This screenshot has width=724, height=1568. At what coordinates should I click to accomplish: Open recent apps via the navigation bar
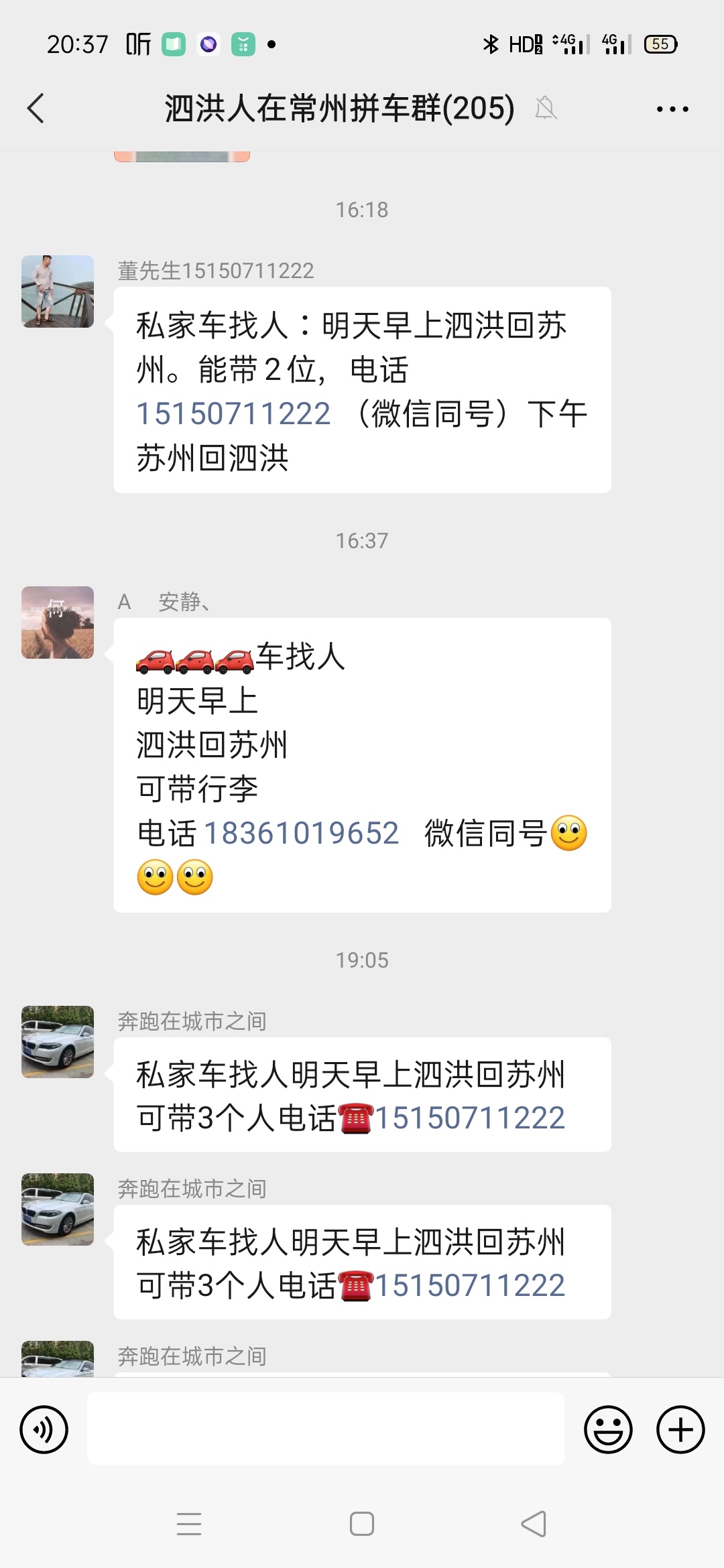tap(189, 1524)
